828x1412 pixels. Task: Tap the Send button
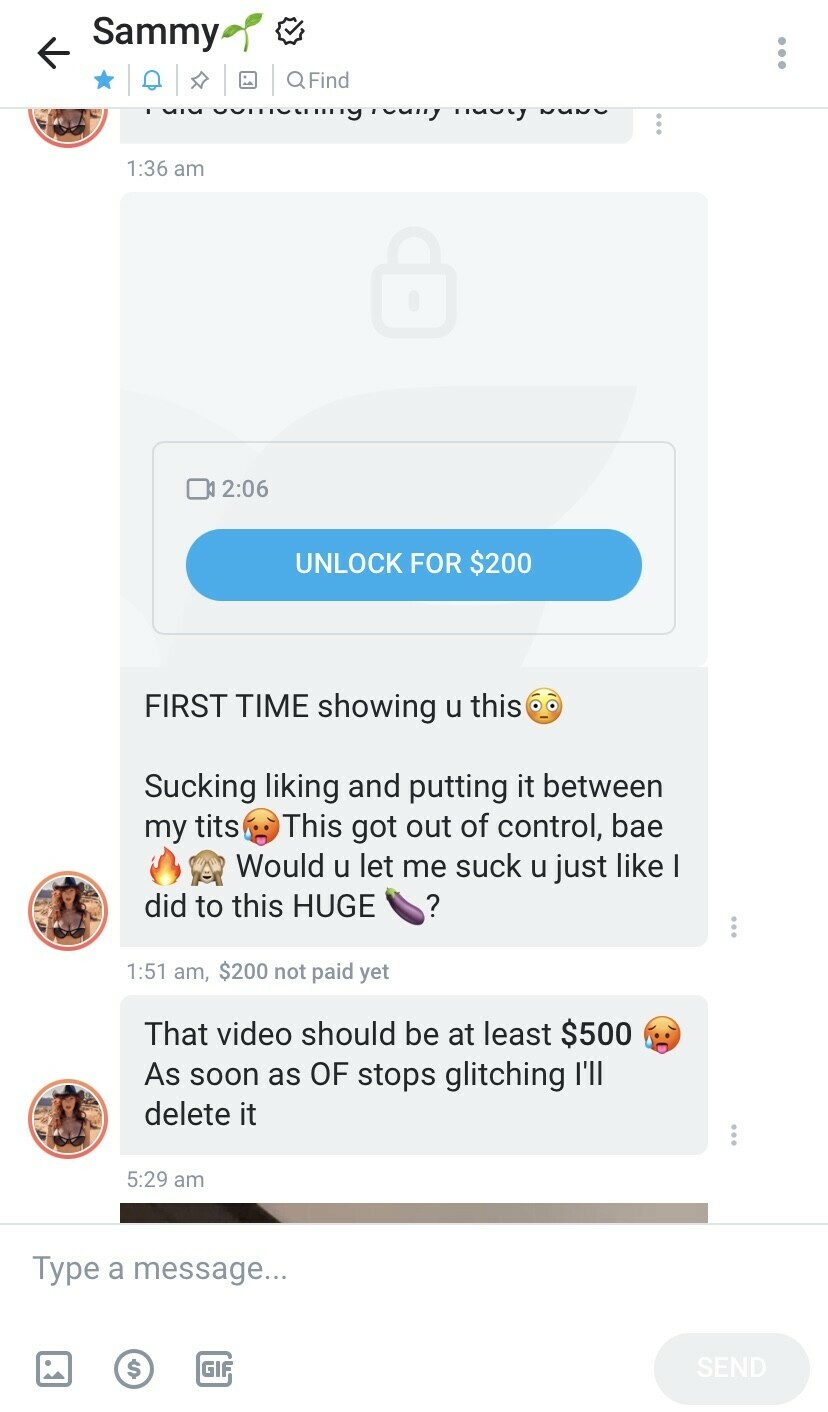click(x=731, y=1367)
